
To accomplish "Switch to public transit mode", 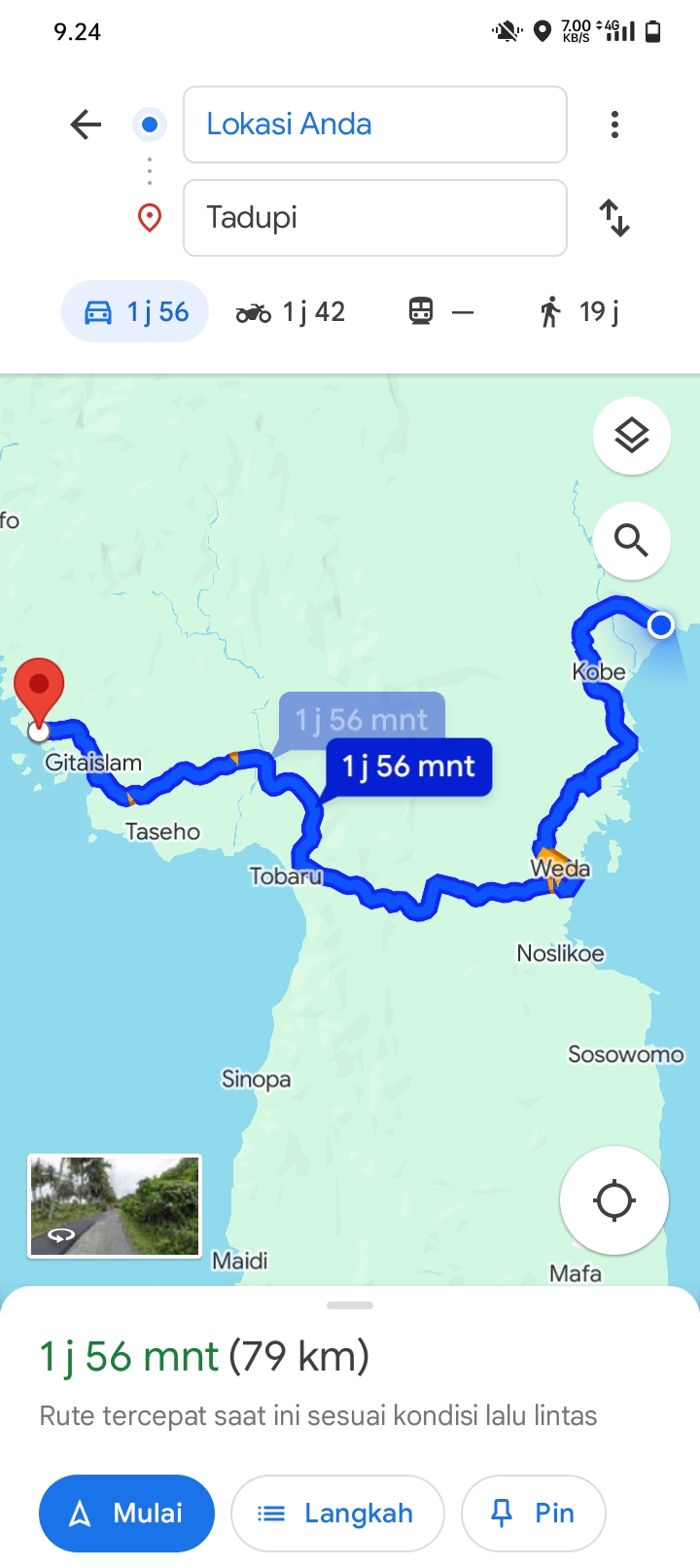I will pyautogui.click(x=441, y=311).
